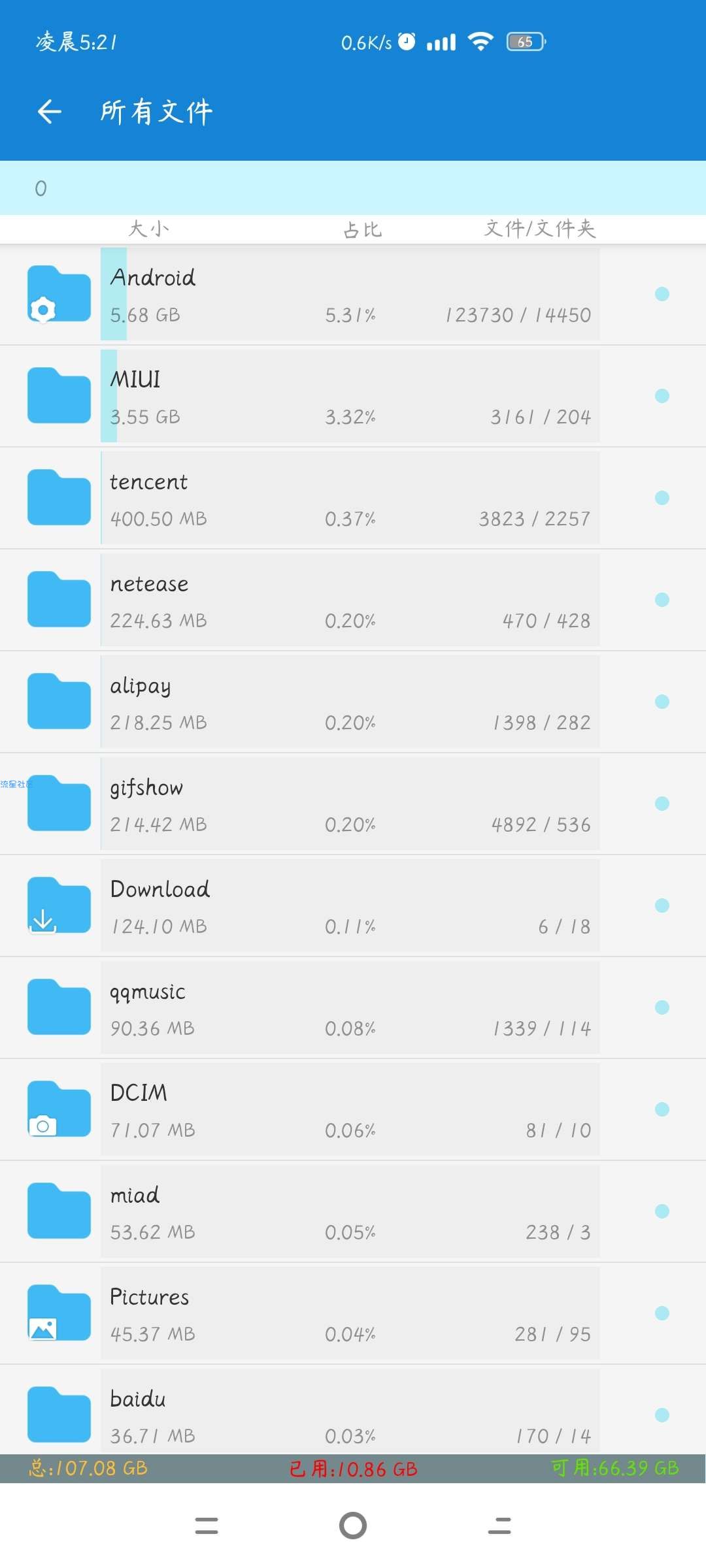The width and height of the screenshot is (706, 1568).
Task: Open the DCIM folder
Action: click(353, 1109)
